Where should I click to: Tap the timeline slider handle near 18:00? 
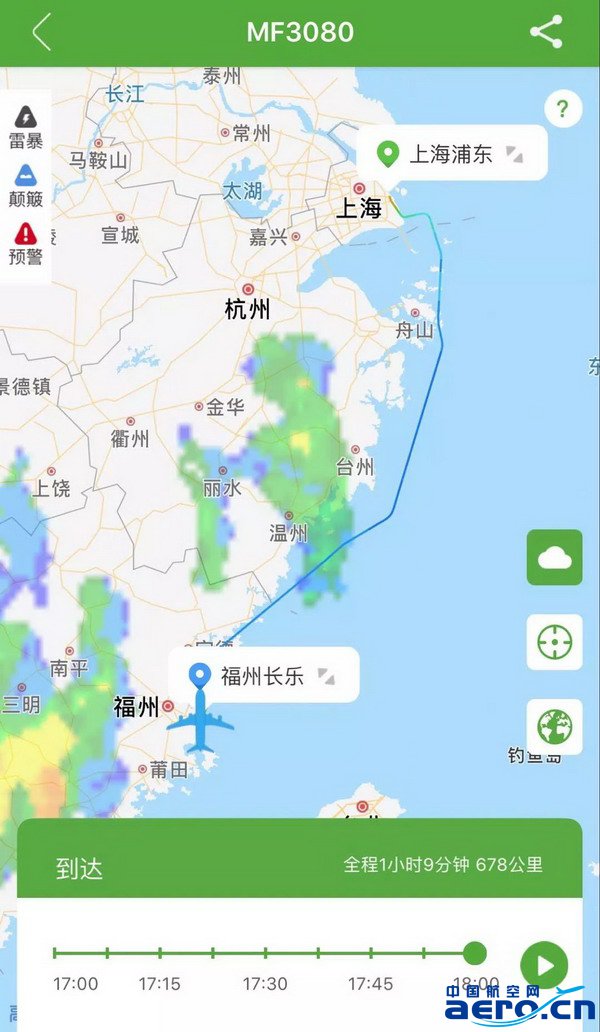(474, 953)
